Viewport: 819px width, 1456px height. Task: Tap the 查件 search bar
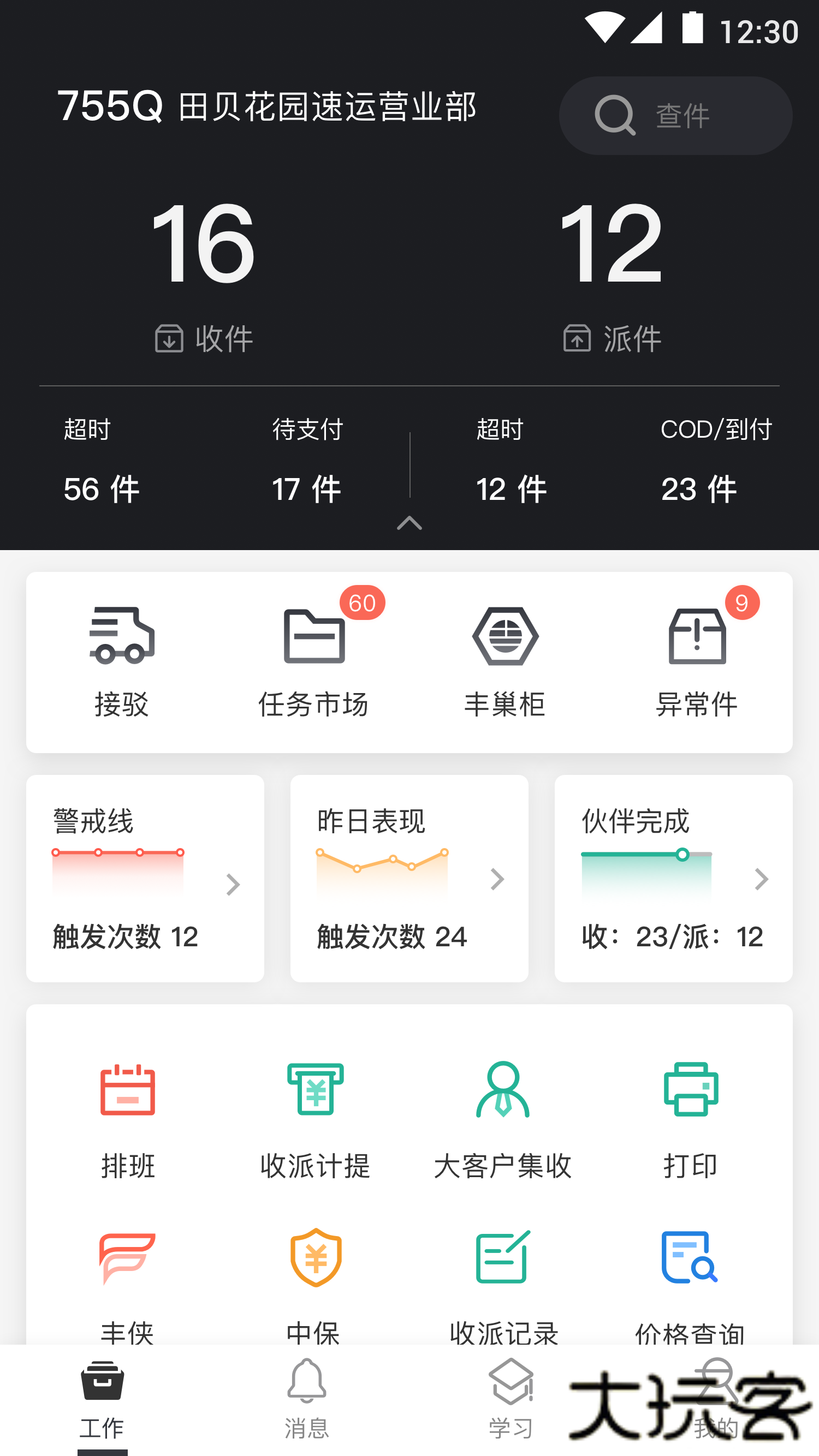click(x=674, y=115)
